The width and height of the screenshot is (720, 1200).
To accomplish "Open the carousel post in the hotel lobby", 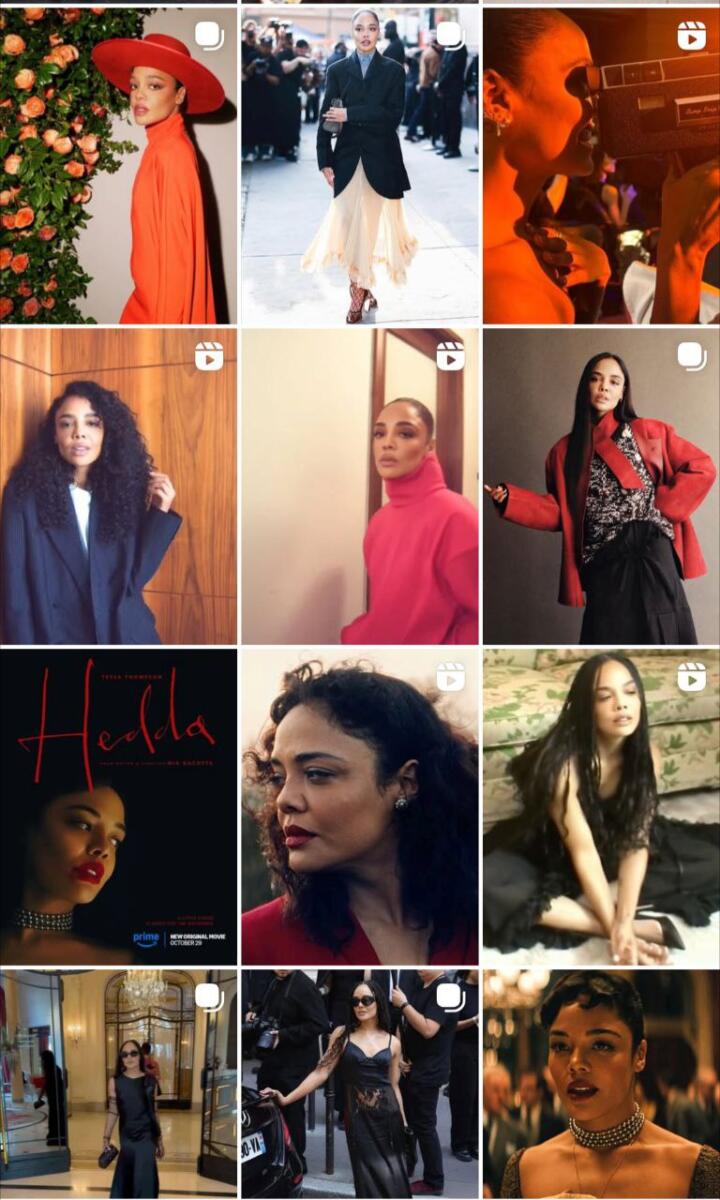I will coord(118,1084).
